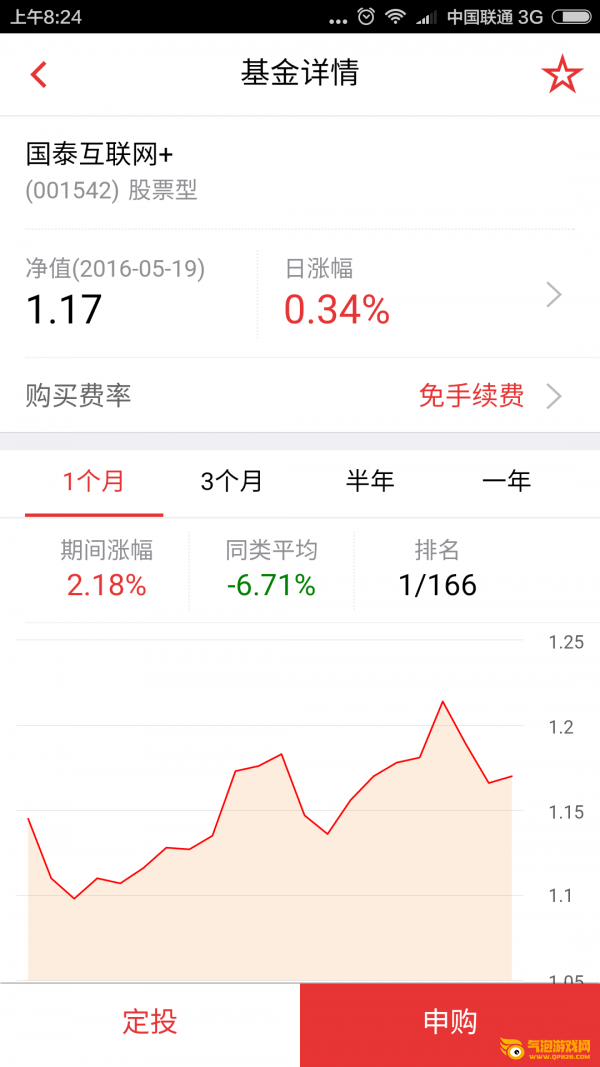600x1067 pixels.
Task: Switch to the 3个月 tab
Action: click(x=231, y=482)
